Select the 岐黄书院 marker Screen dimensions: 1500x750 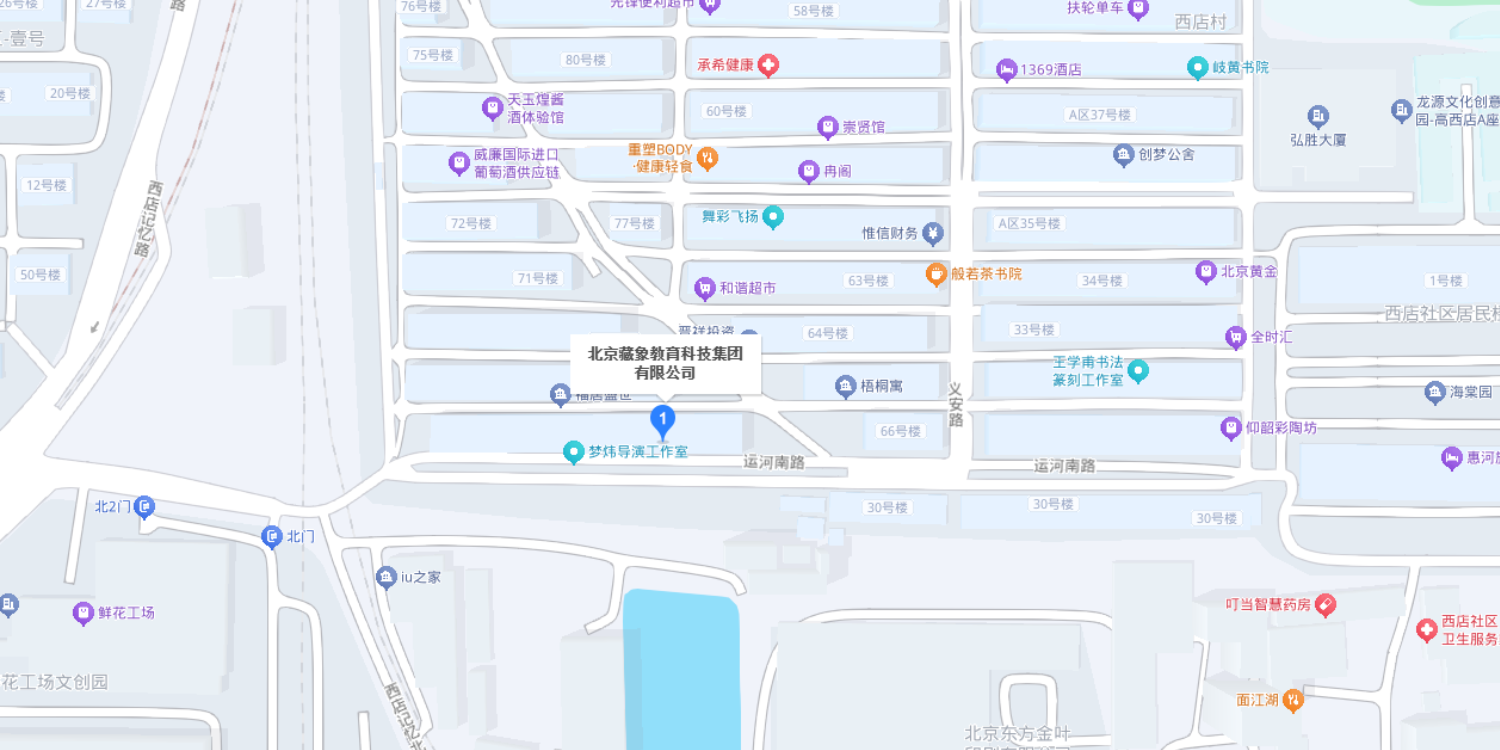(x=1197, y=68)
